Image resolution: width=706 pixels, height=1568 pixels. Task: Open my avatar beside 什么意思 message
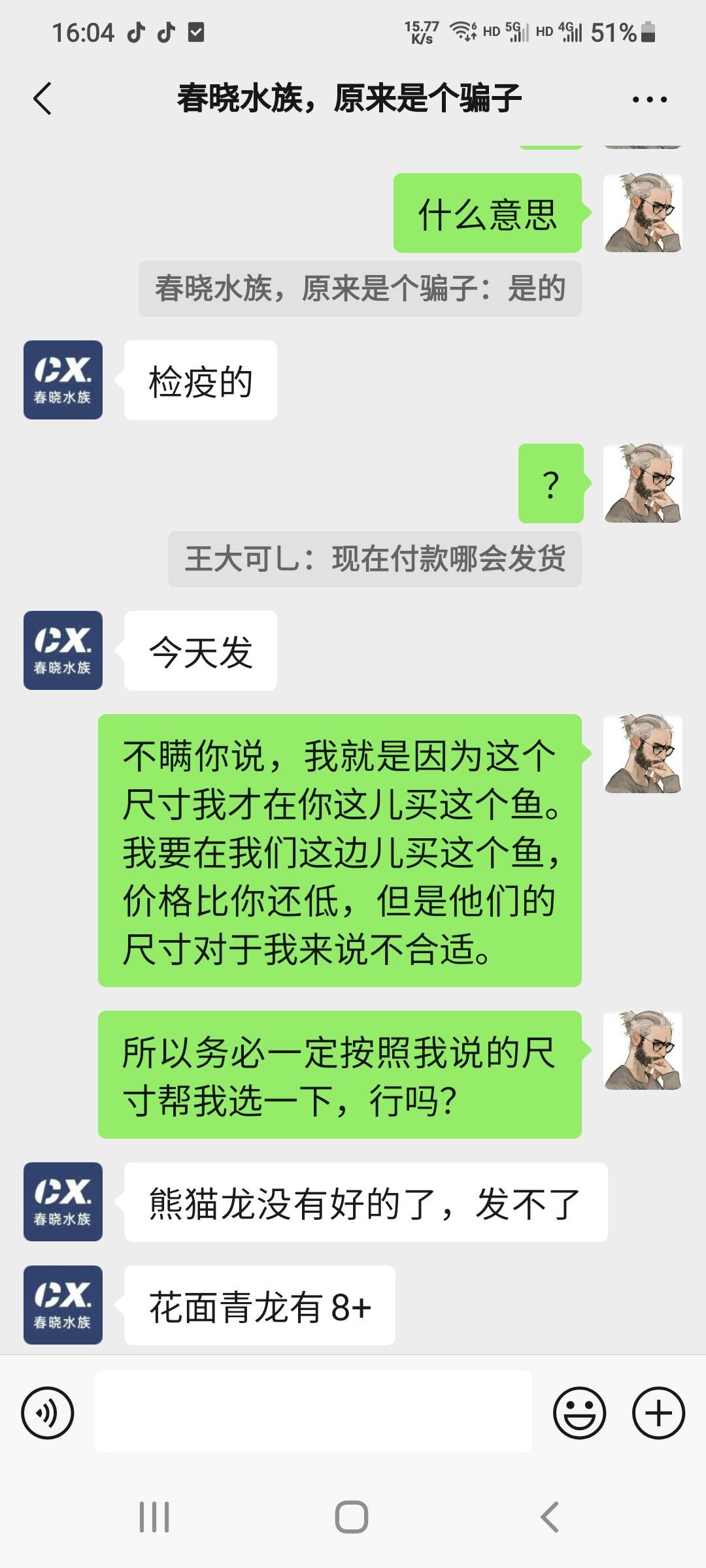[x=643, y=213]
